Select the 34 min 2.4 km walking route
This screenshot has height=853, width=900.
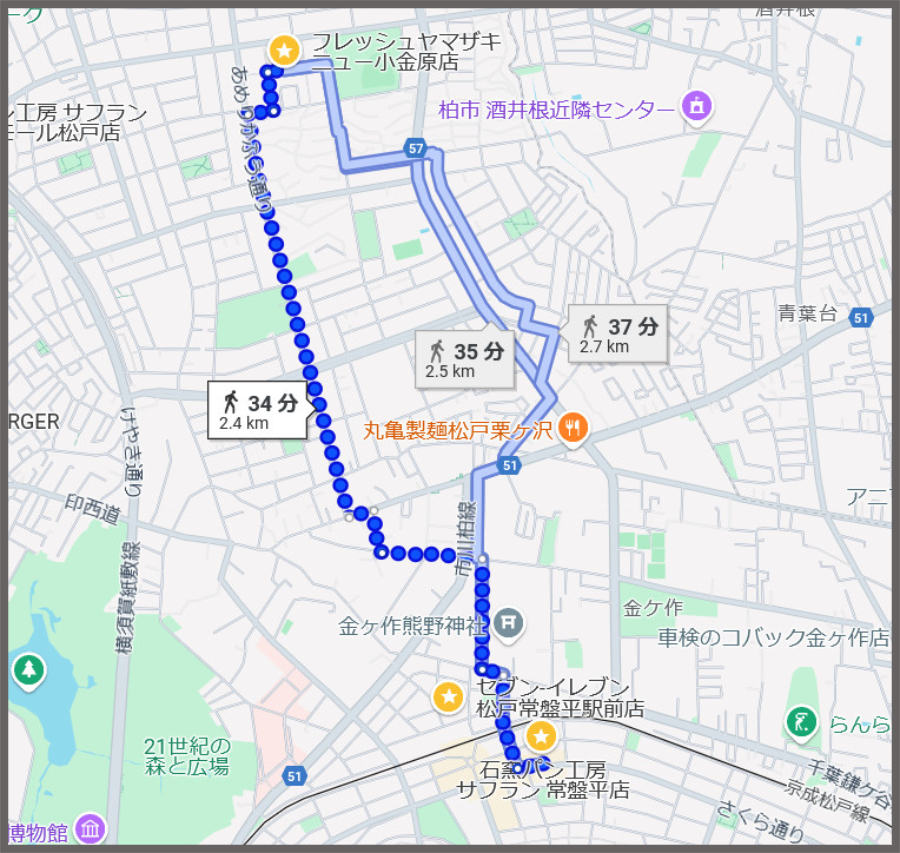(258, 409)
